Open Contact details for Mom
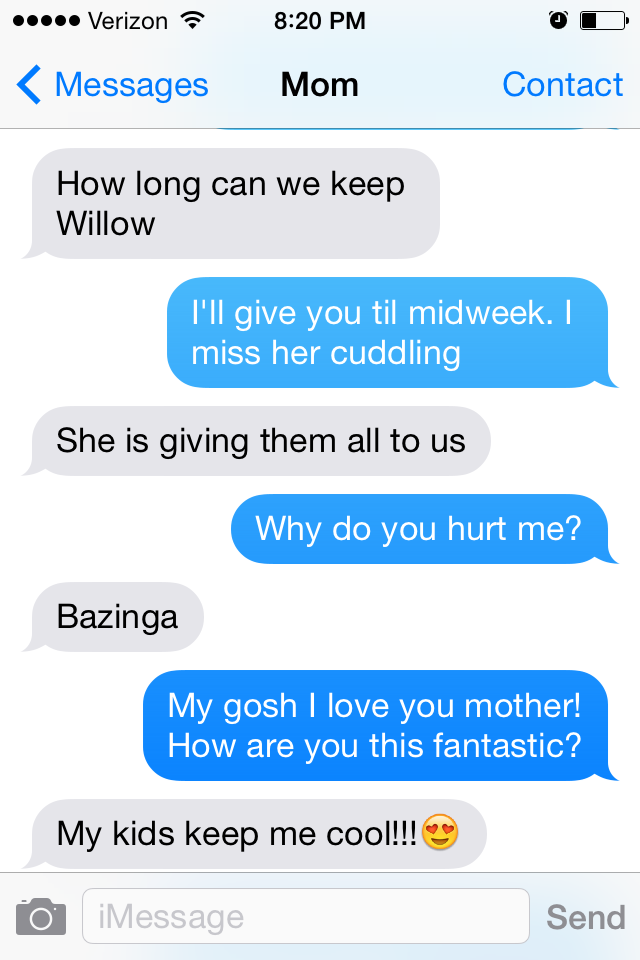This screenshot has height=960, width=640. coord(562,86)
